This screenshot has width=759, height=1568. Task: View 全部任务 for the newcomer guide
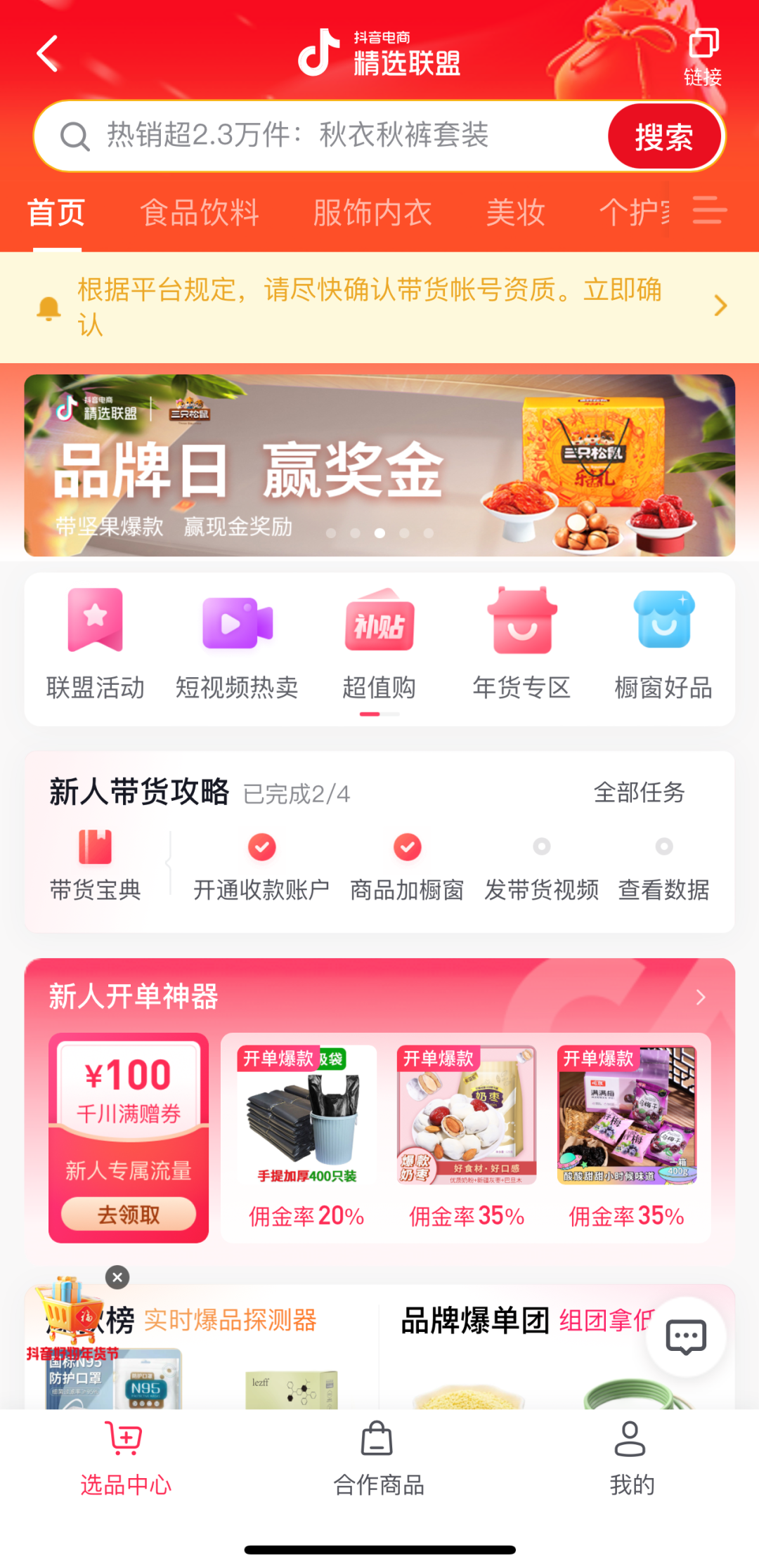coord(639,792)
